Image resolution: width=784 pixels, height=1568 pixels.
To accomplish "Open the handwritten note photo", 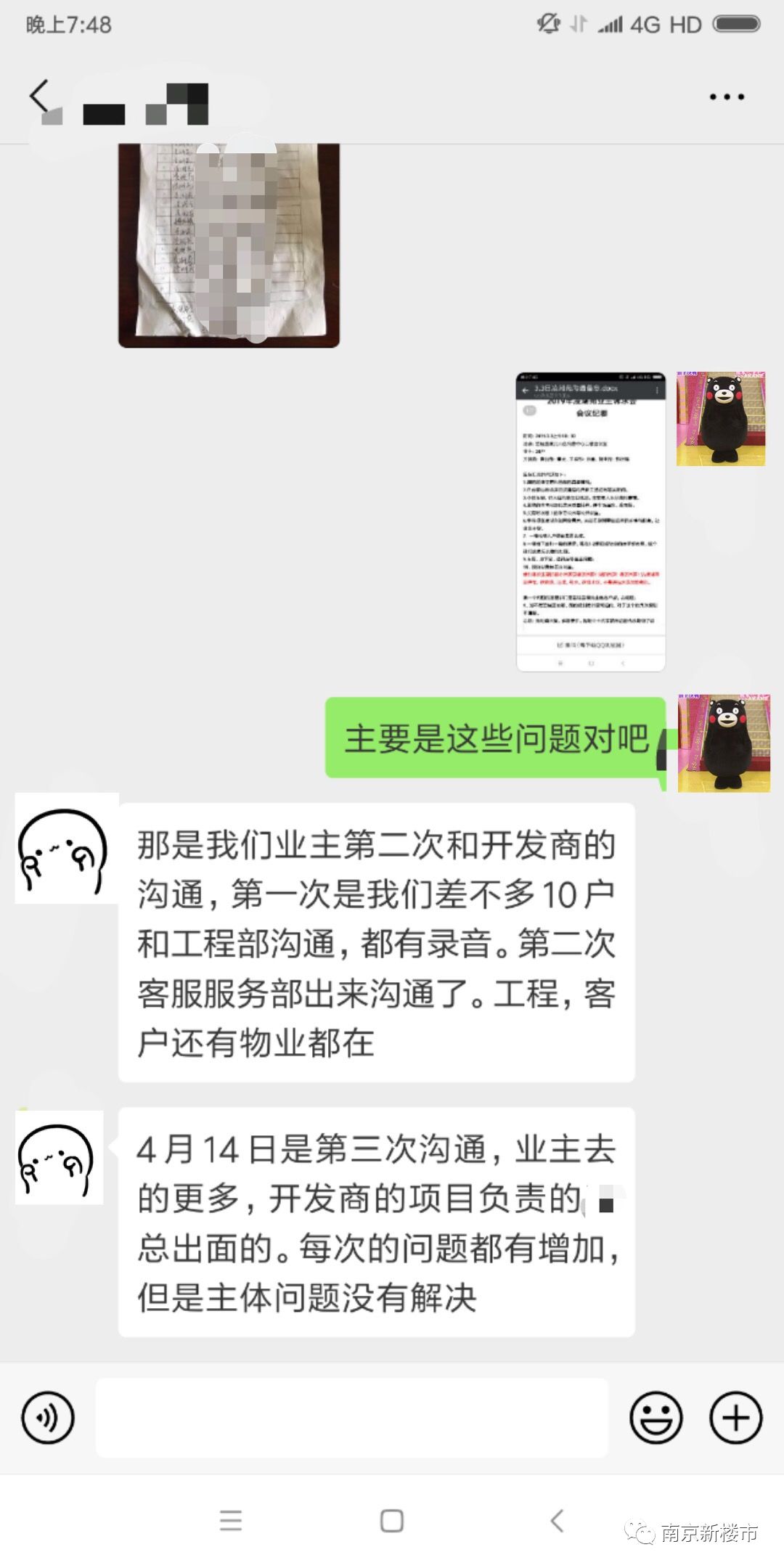I will [227, 243].
